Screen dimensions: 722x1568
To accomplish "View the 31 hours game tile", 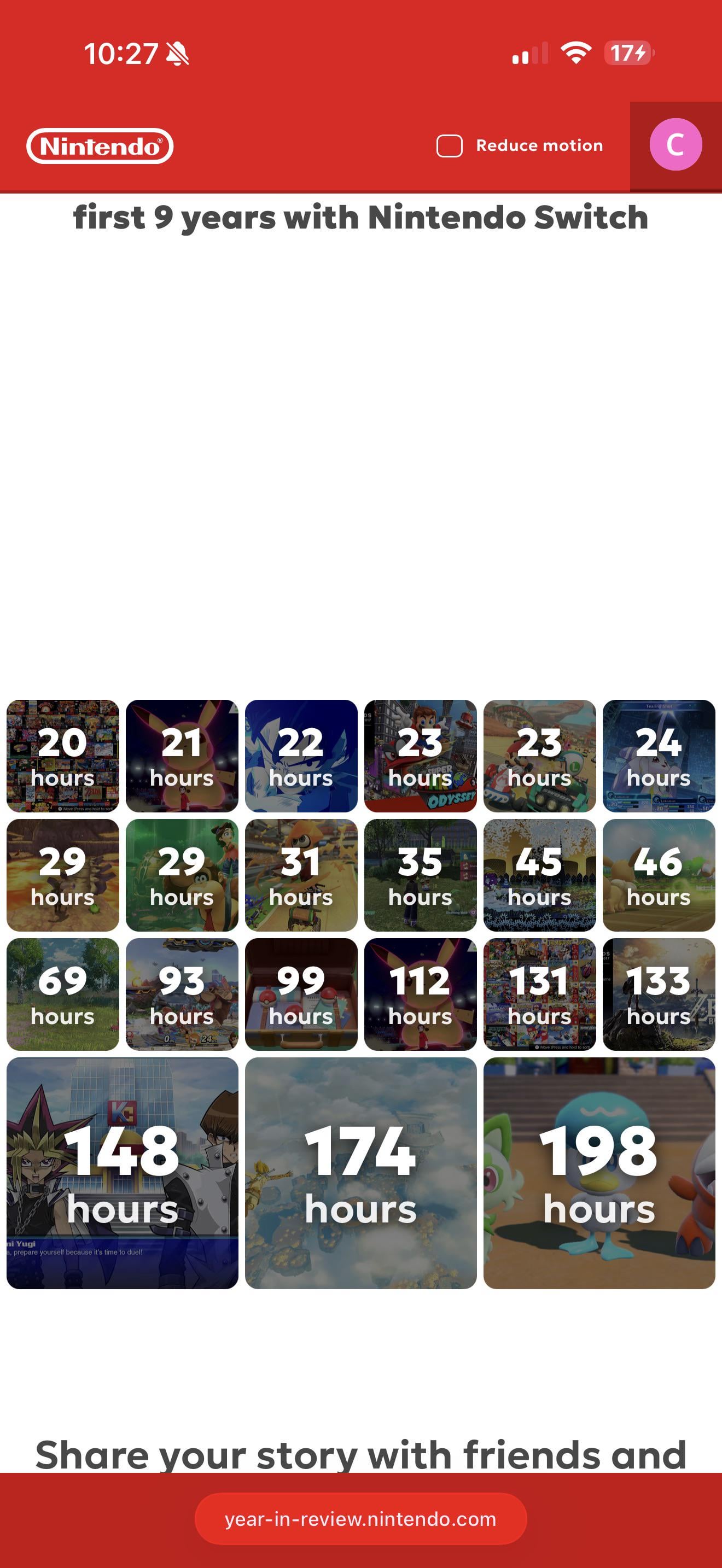I will point(301,875).
